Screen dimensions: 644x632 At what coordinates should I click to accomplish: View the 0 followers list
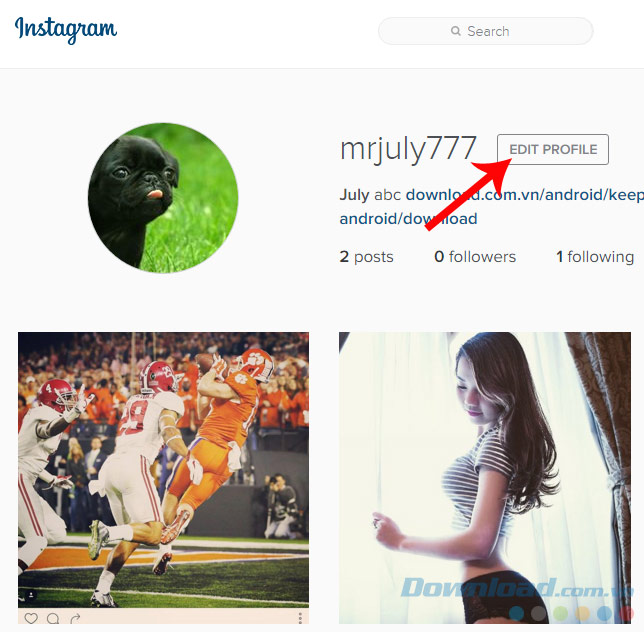(x=475, y=257)
